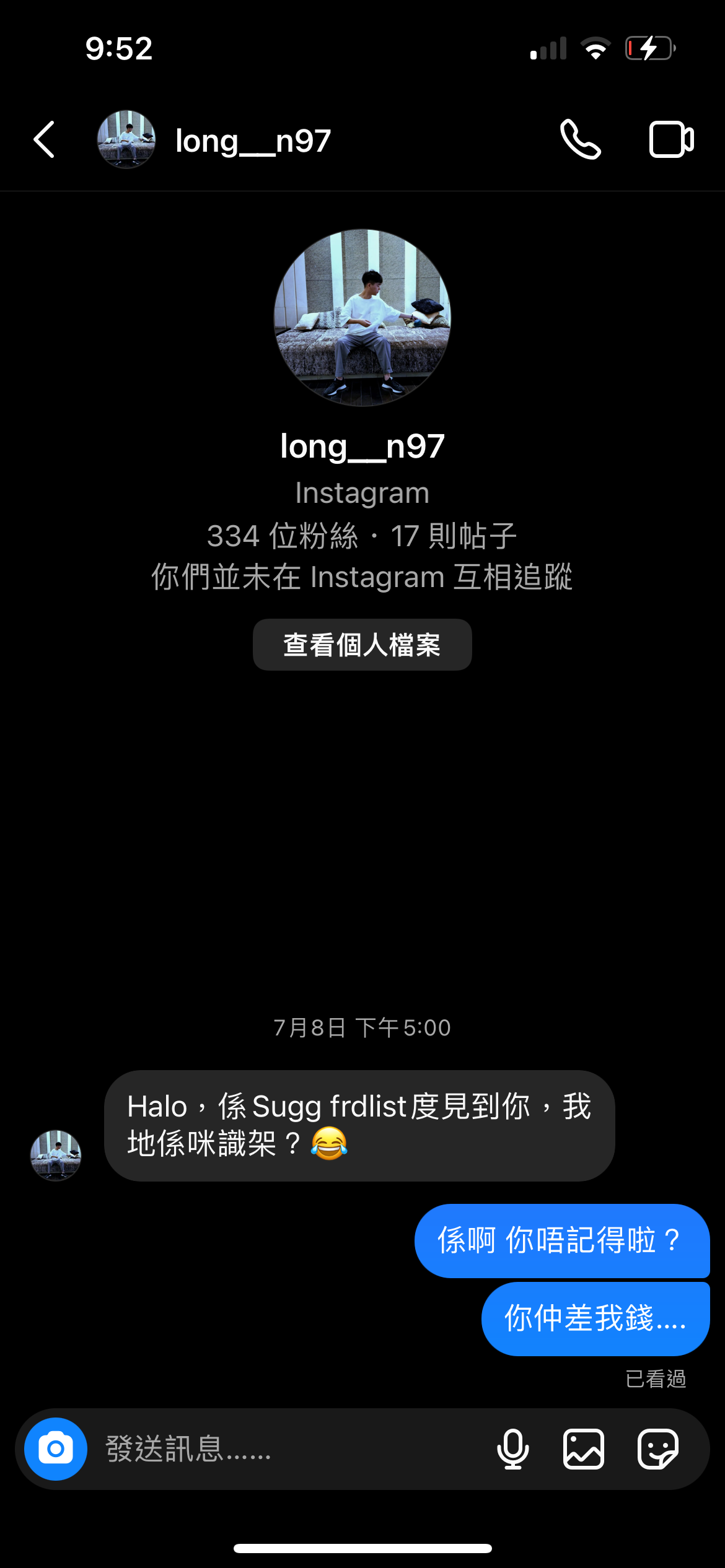Select the large round profile photo

point(362,318)
